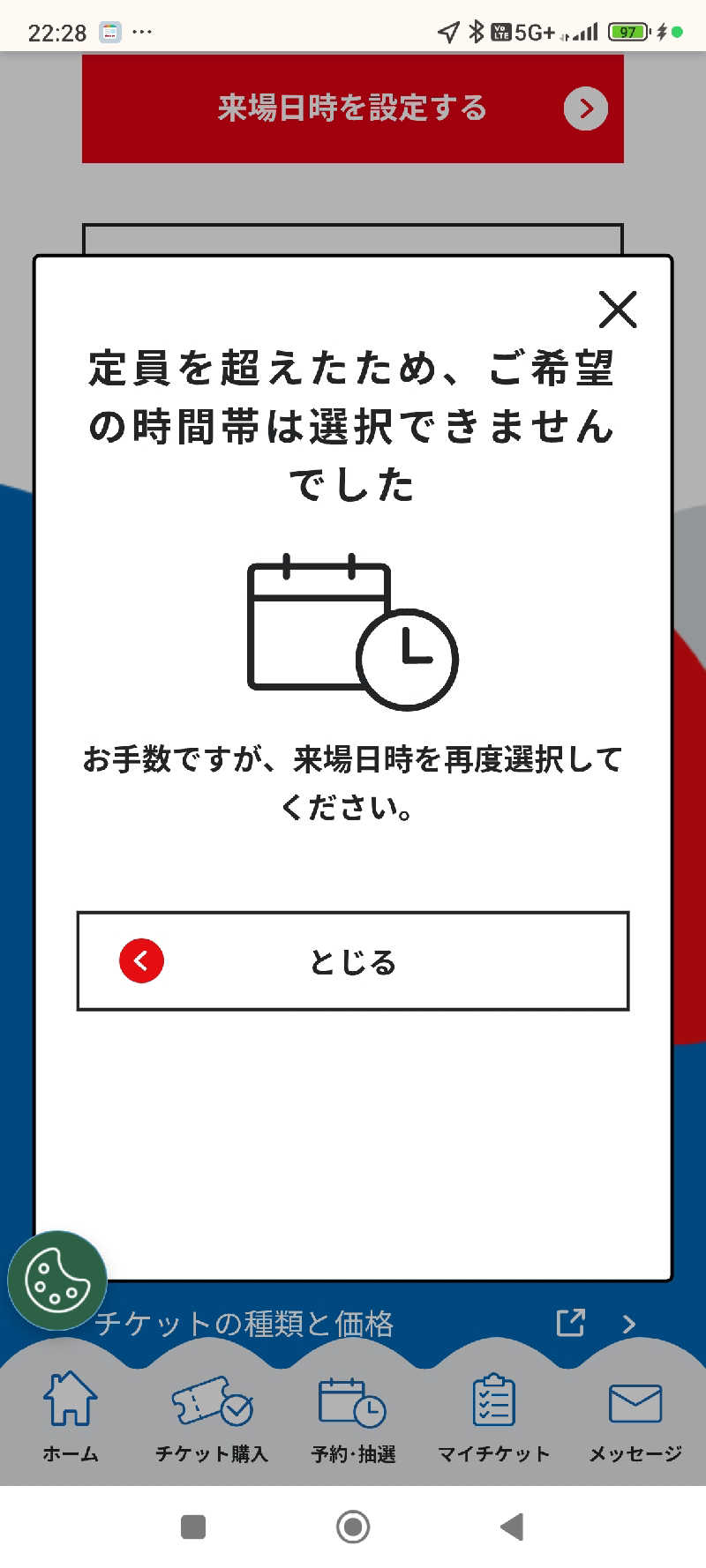706x1568 pixels.
Task: Tap the 来場日時を設定する red button
Action: pos(353,109)
